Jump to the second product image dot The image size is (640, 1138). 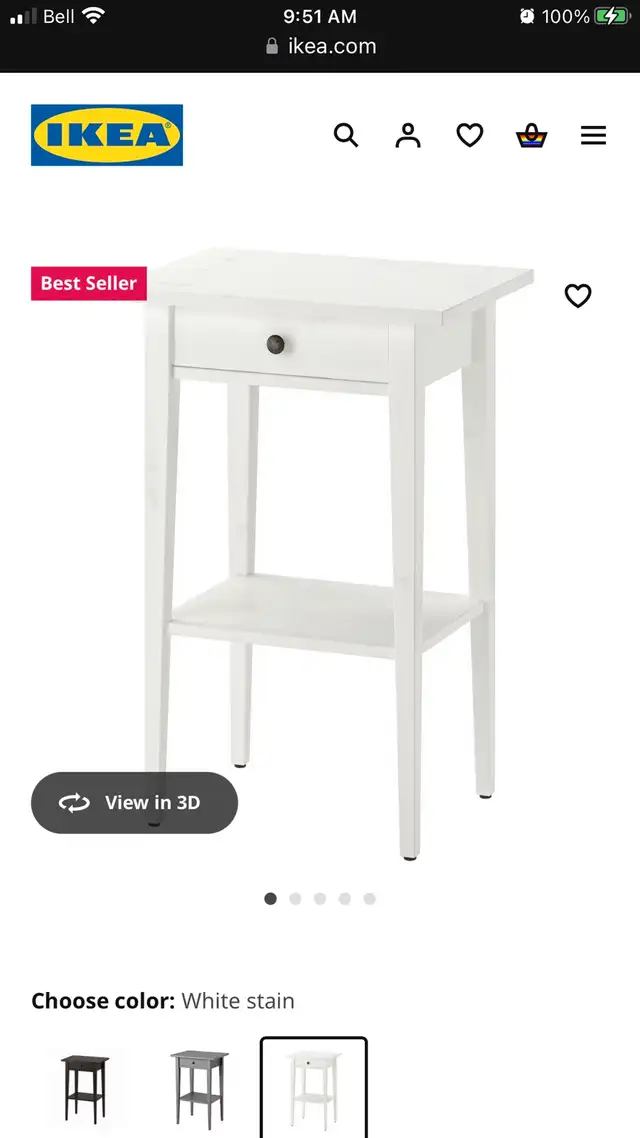pyautogui.click(x=295, y=899)
